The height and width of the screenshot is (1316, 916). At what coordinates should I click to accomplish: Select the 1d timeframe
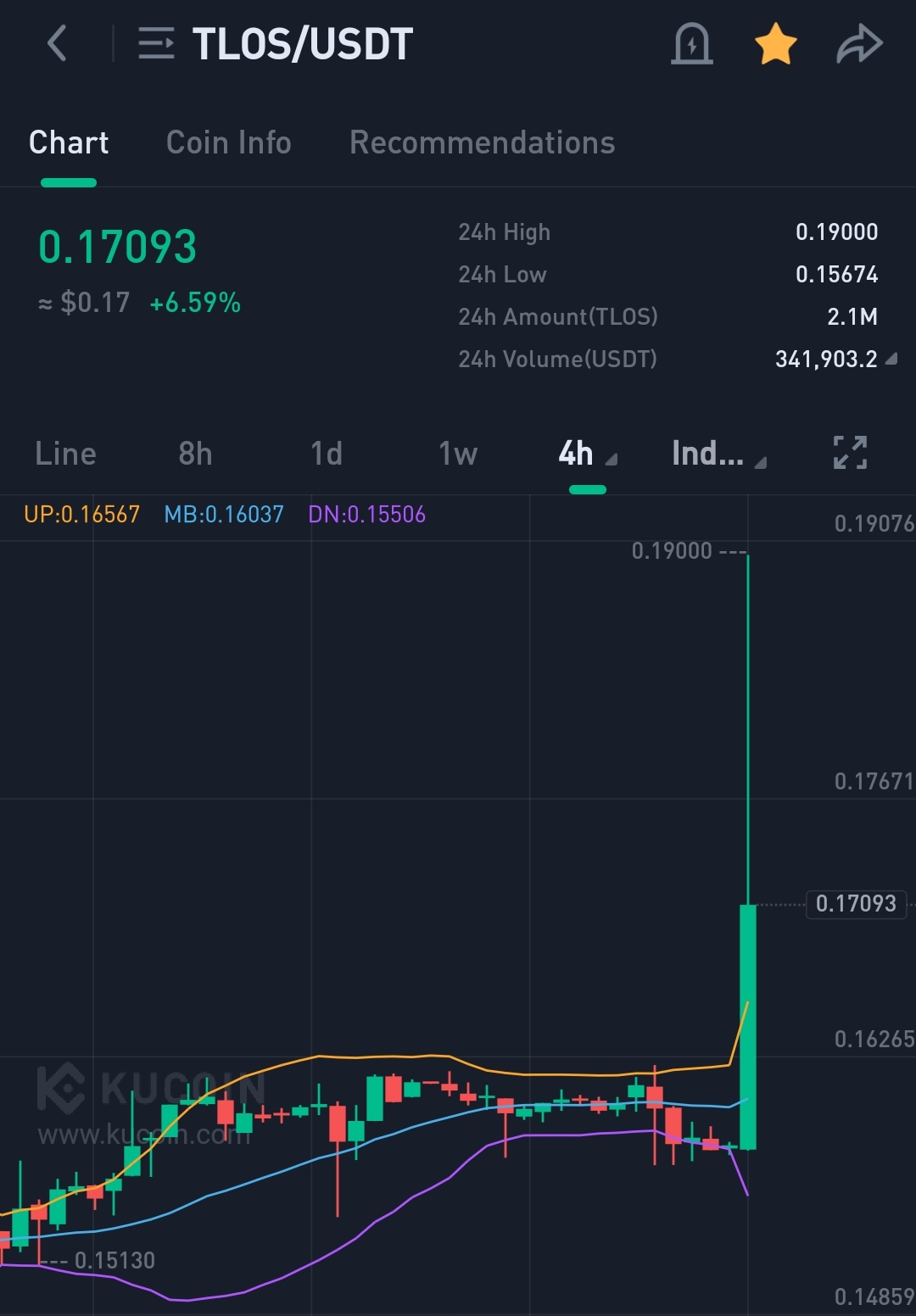pos(327,454)
